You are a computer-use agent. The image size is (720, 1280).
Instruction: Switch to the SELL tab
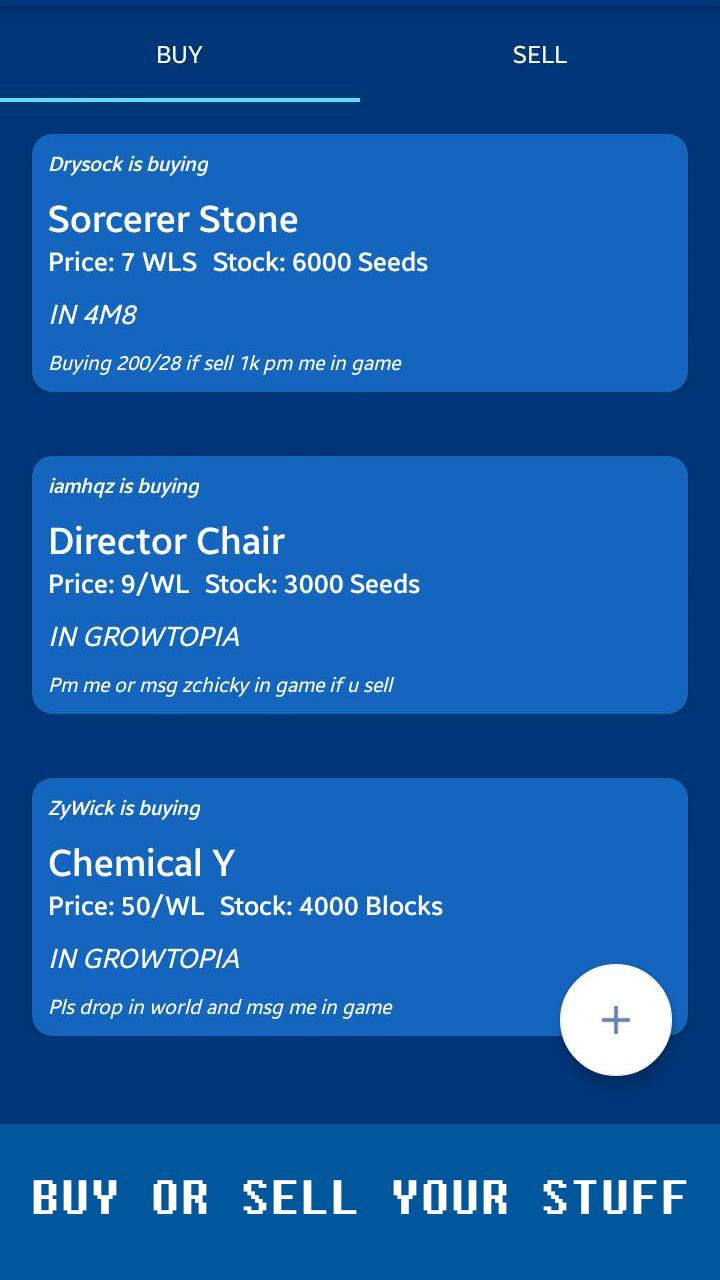tap(539, 55)
